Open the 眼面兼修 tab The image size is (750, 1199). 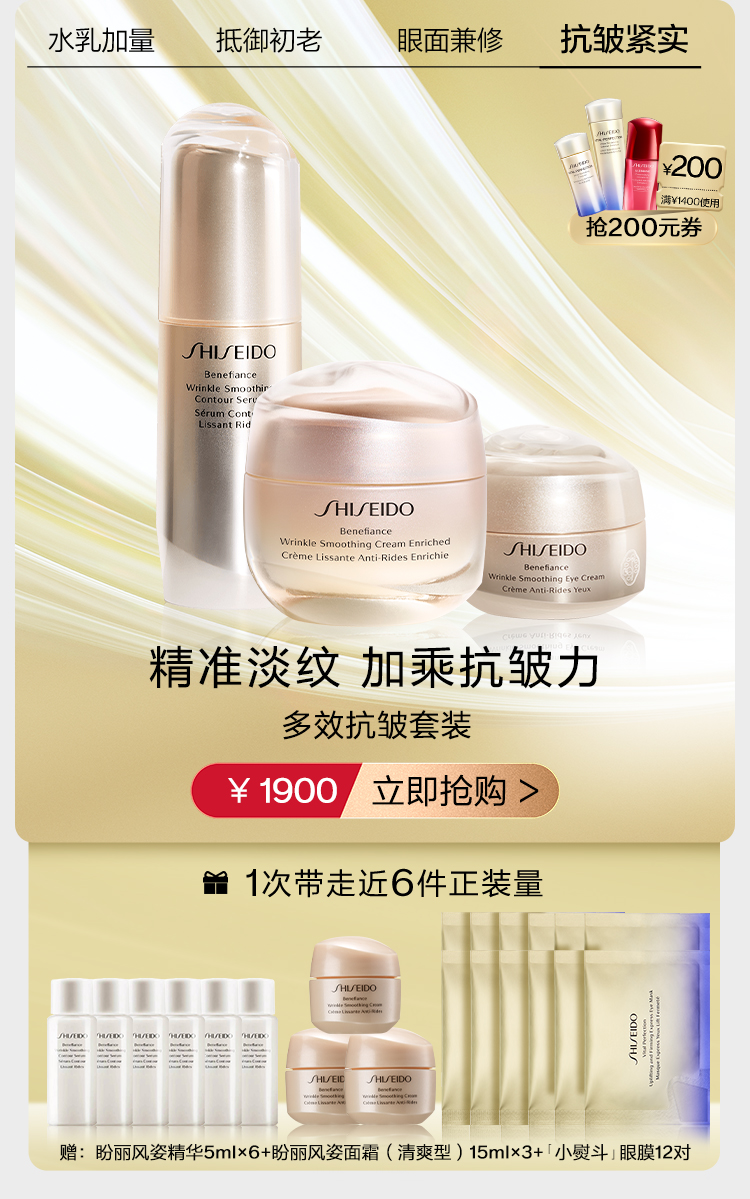tap(449, 41)
